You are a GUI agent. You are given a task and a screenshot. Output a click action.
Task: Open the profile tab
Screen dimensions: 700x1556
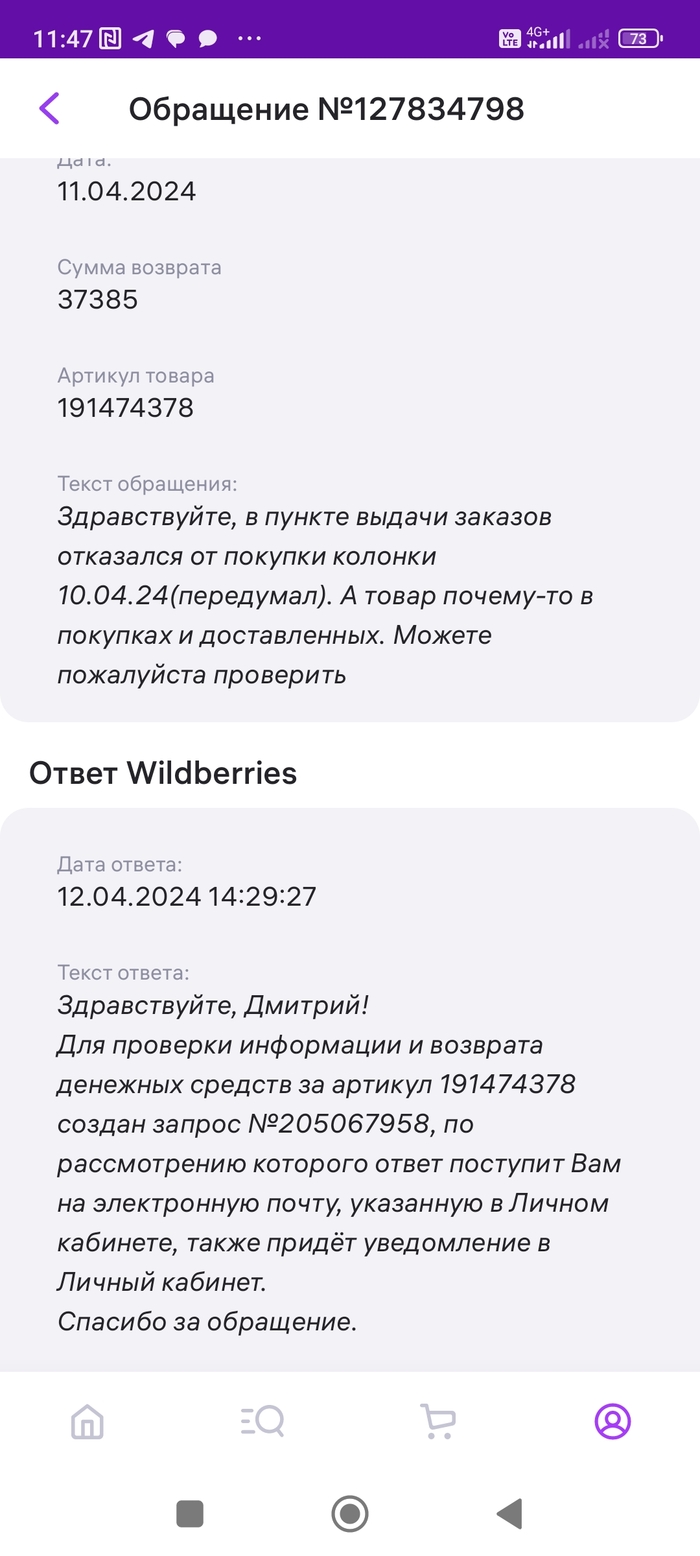612,1421
